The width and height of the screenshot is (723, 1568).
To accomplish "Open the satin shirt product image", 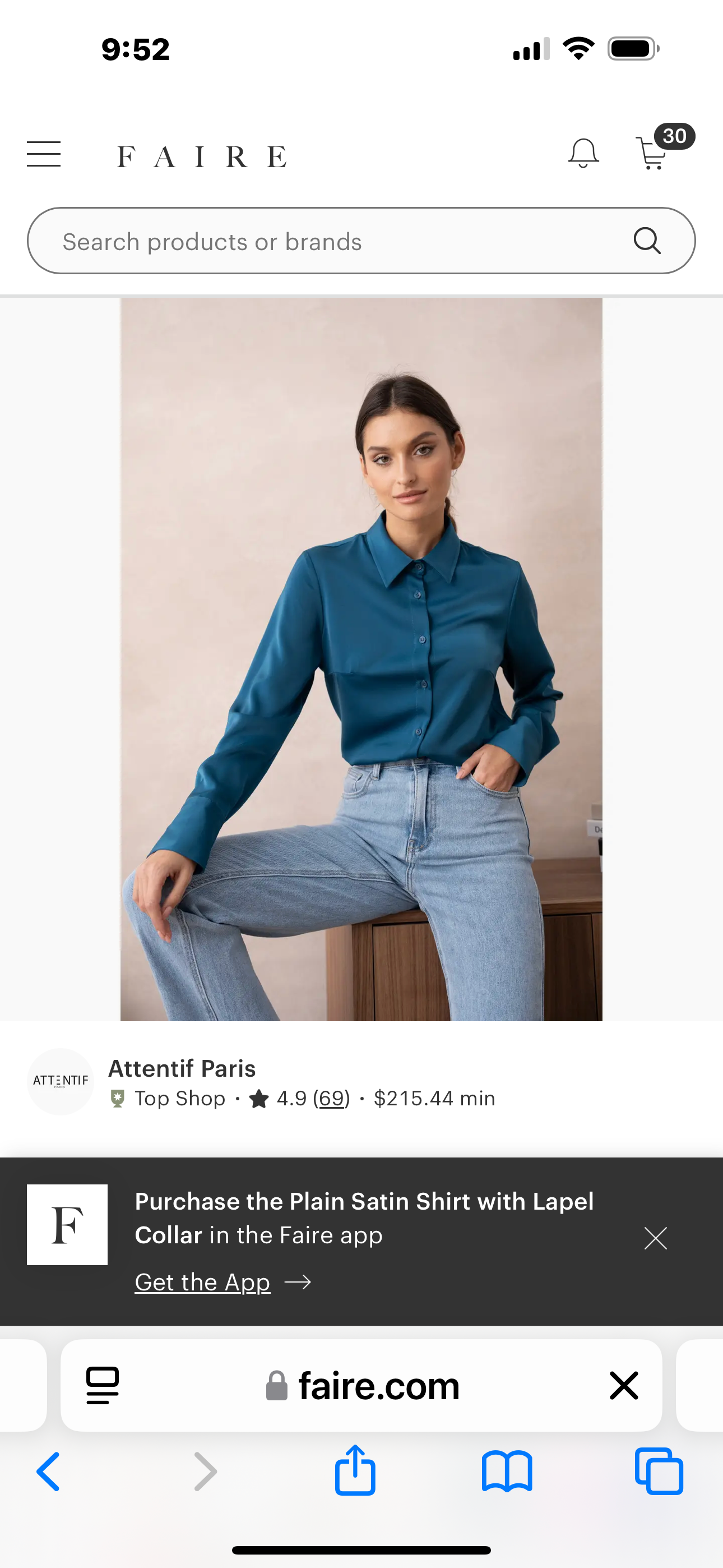I will (361, 658).
